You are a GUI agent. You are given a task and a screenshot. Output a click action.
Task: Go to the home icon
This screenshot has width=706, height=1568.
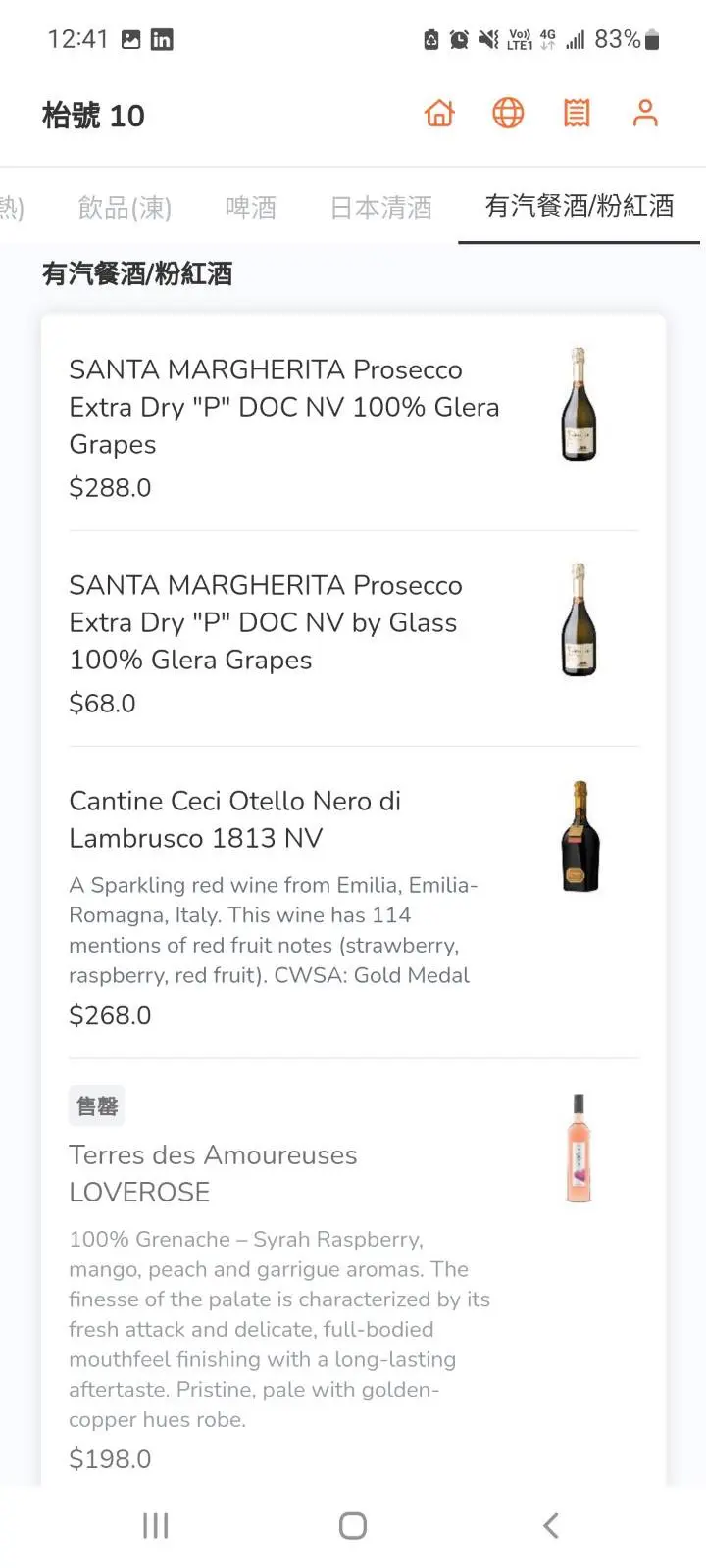(x=439, y=114)
